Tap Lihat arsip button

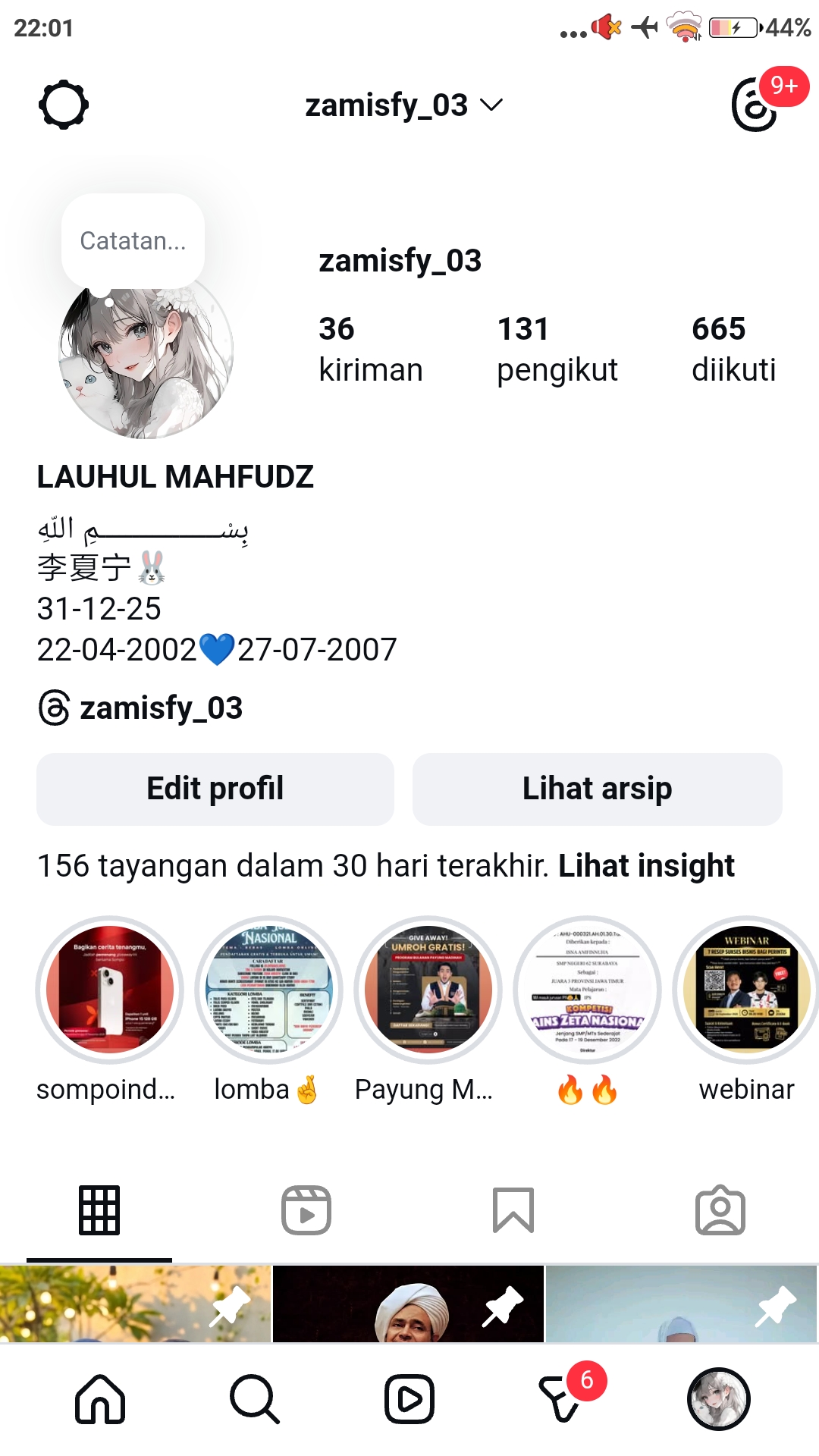[x=597, y=789]
